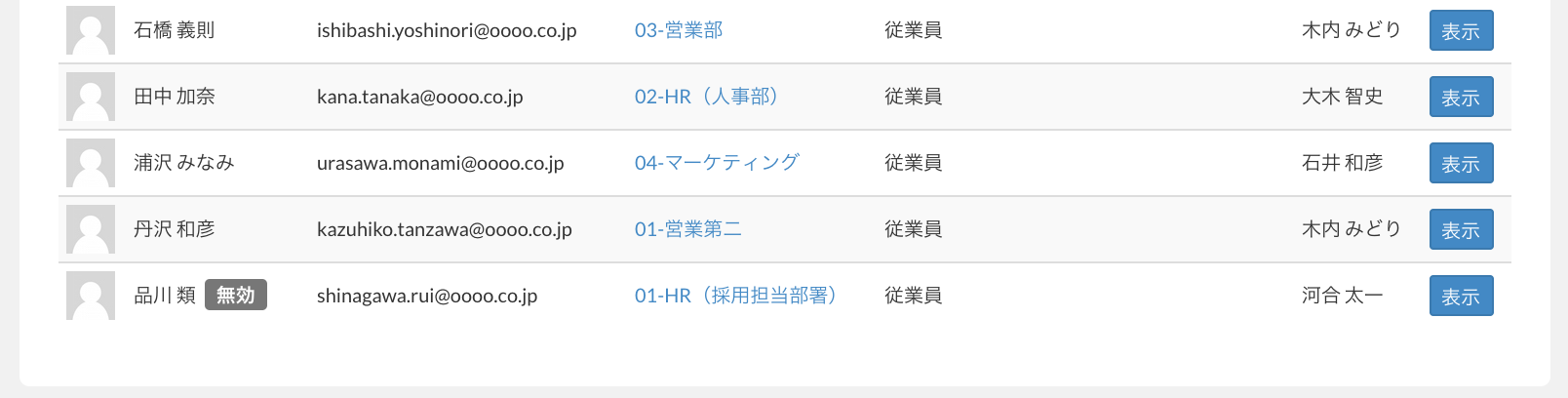
Task: Tap 表示 button for 品川 類
Action: (1461, 297)
